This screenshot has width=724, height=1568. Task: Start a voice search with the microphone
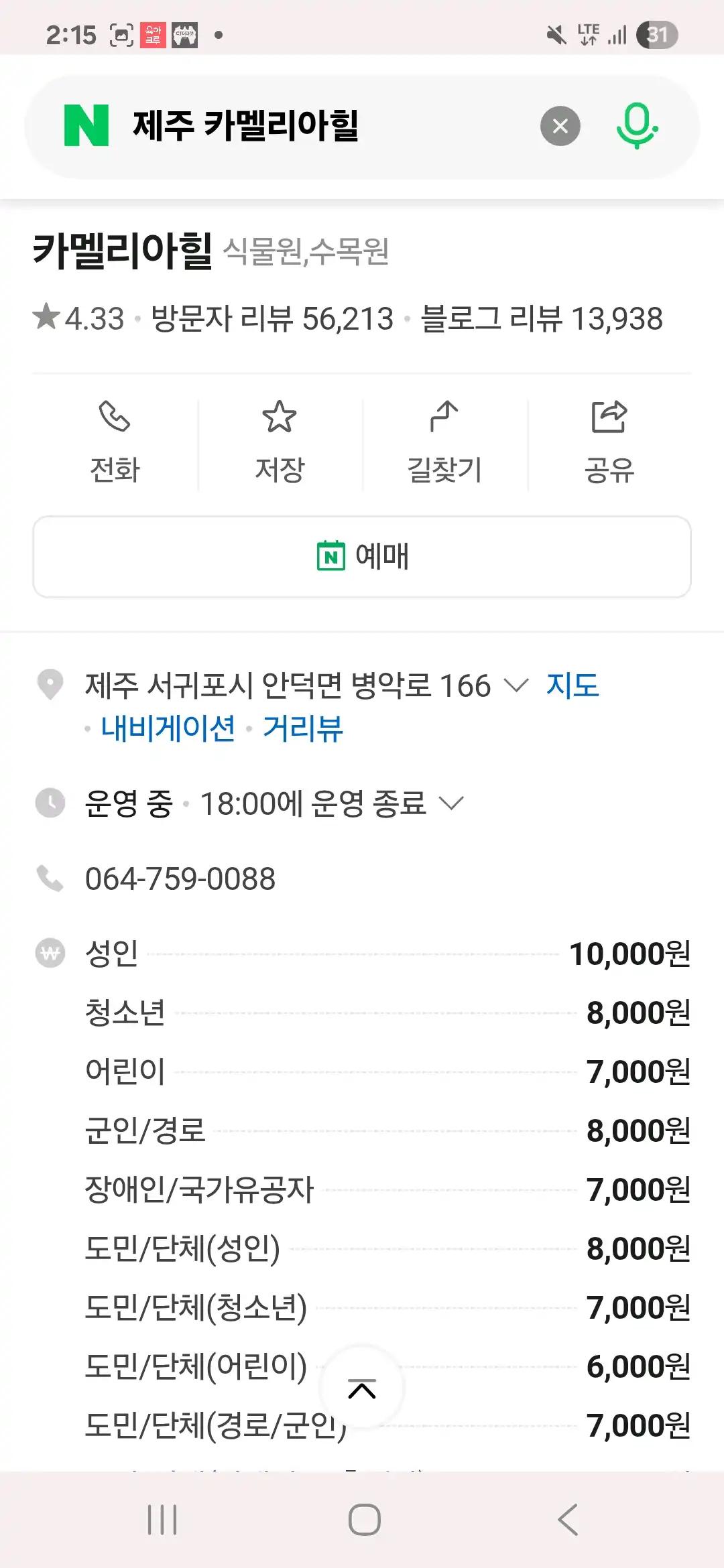coord(636,125)
